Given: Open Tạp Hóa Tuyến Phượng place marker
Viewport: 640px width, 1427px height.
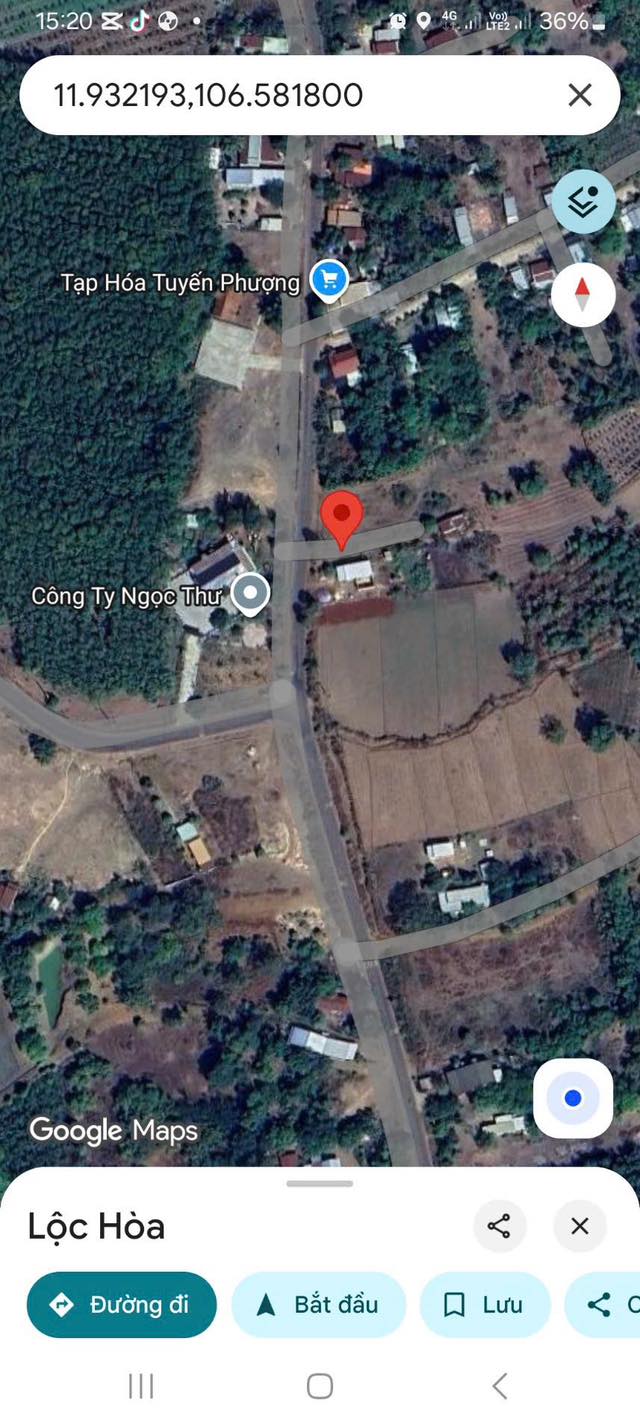Looking at the screenshot, I should click(329, 280).
